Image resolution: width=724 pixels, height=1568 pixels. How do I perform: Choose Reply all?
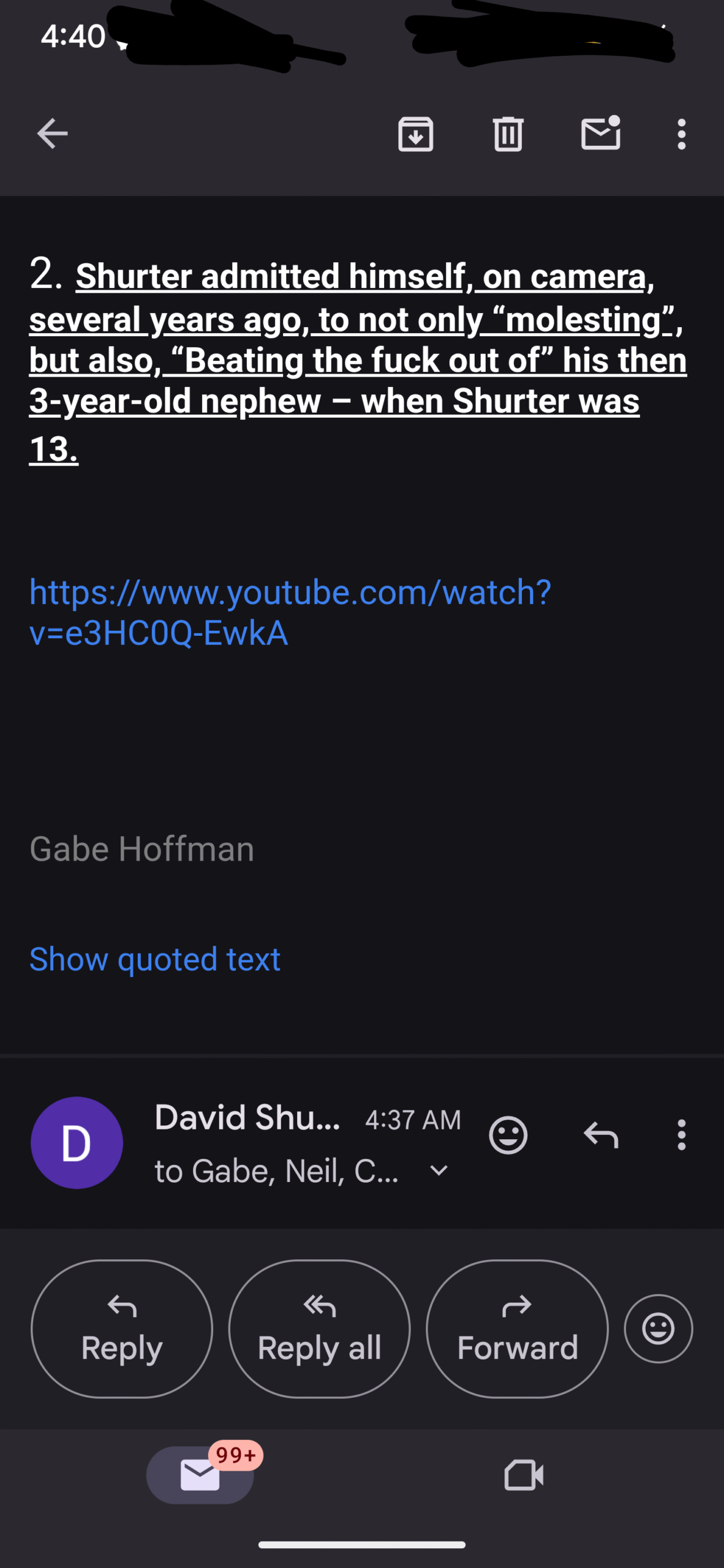coord(319,1329)
